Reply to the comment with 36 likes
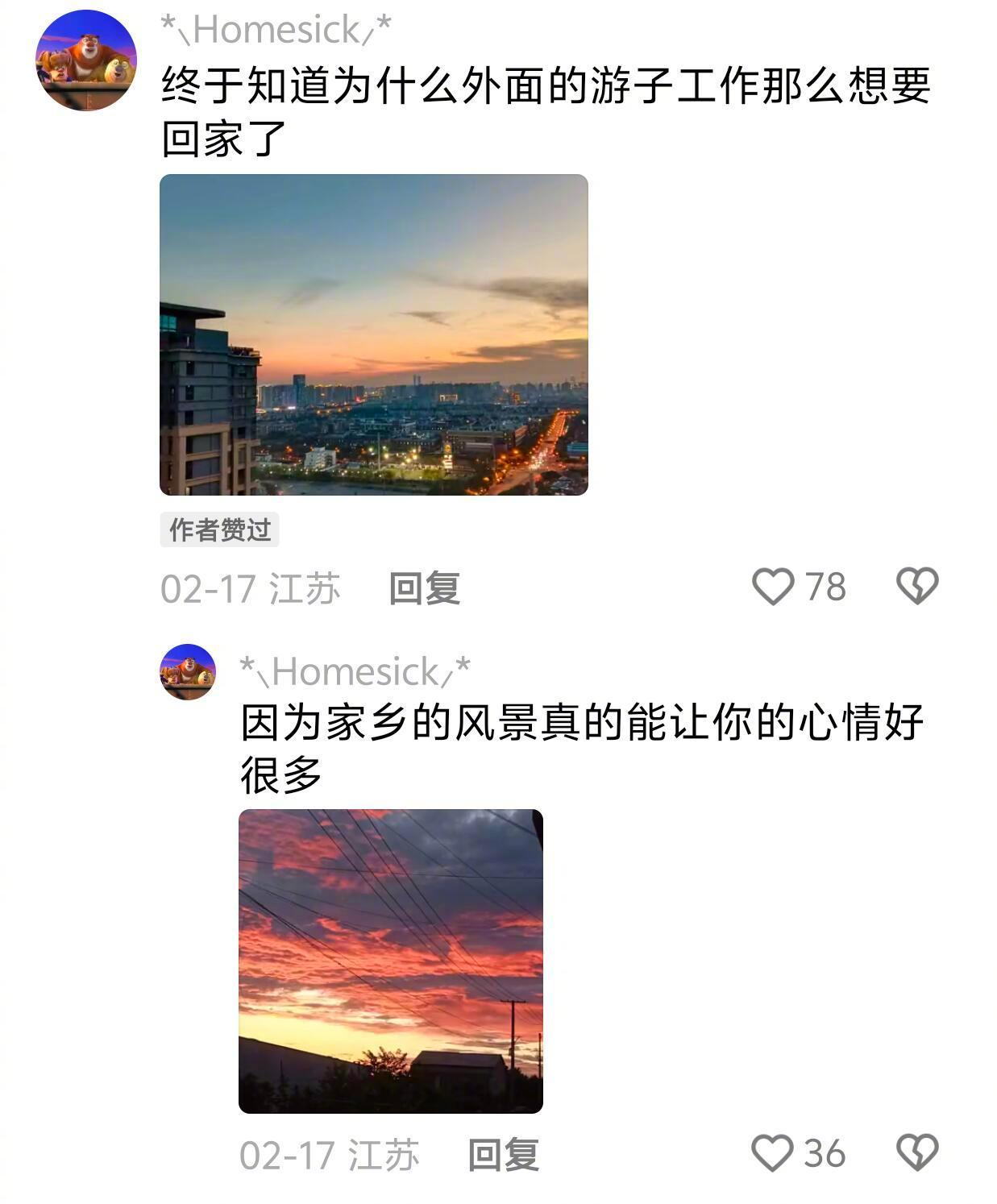The height and width of the screenshot is (1204, 997). pos(504,1155)
